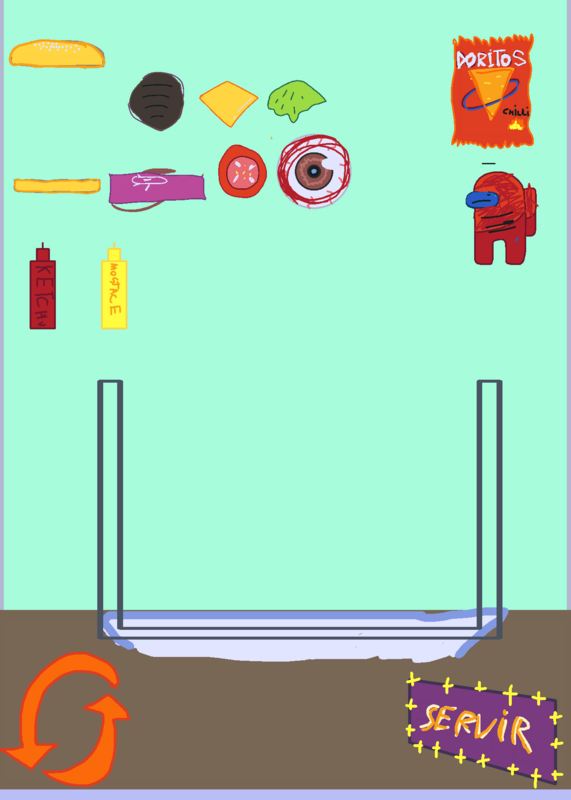Screen dimensions: 571x800
Task: Tap the eyeball ingredient
Action: point(314,171)
